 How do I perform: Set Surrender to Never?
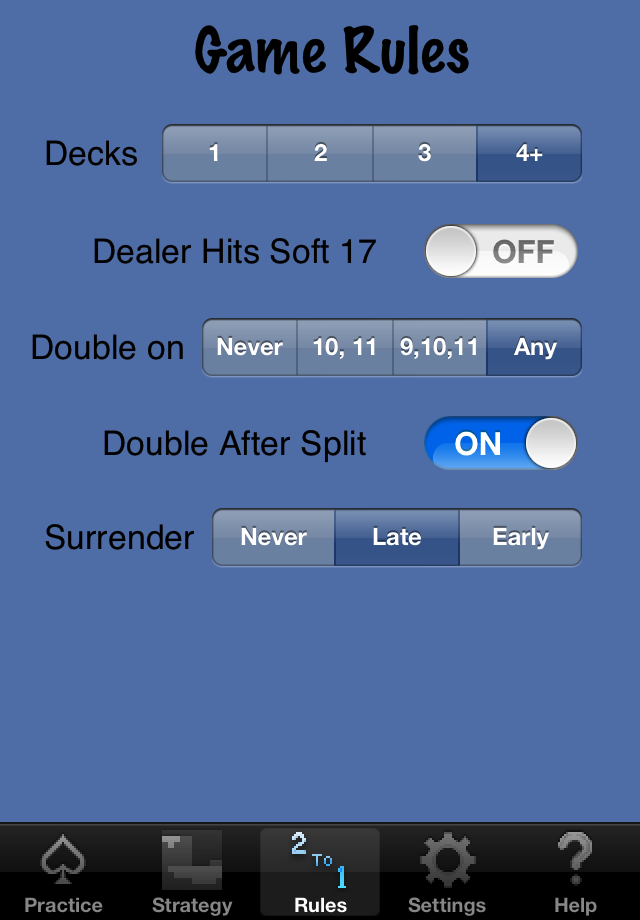(273, 537)
